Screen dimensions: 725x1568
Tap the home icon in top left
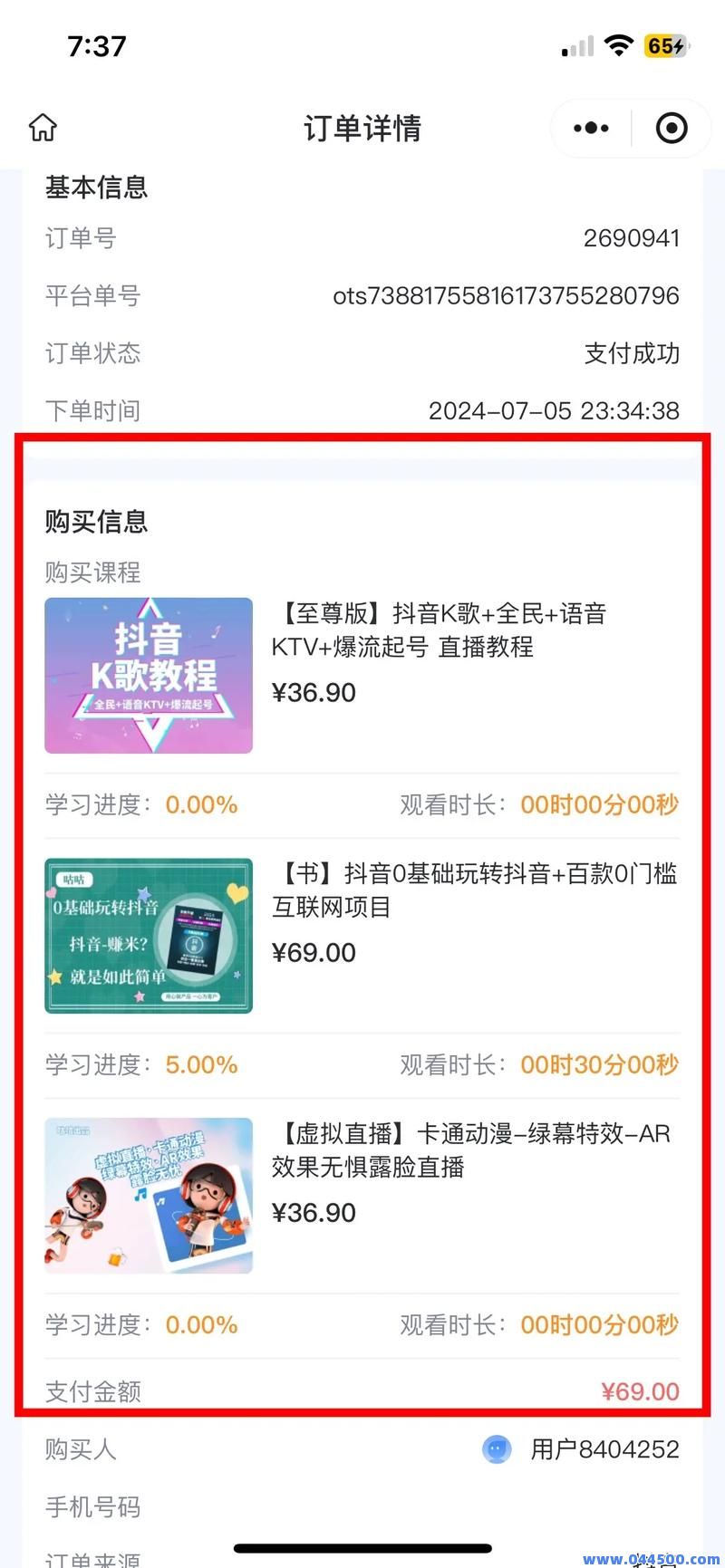pos(41,128)
